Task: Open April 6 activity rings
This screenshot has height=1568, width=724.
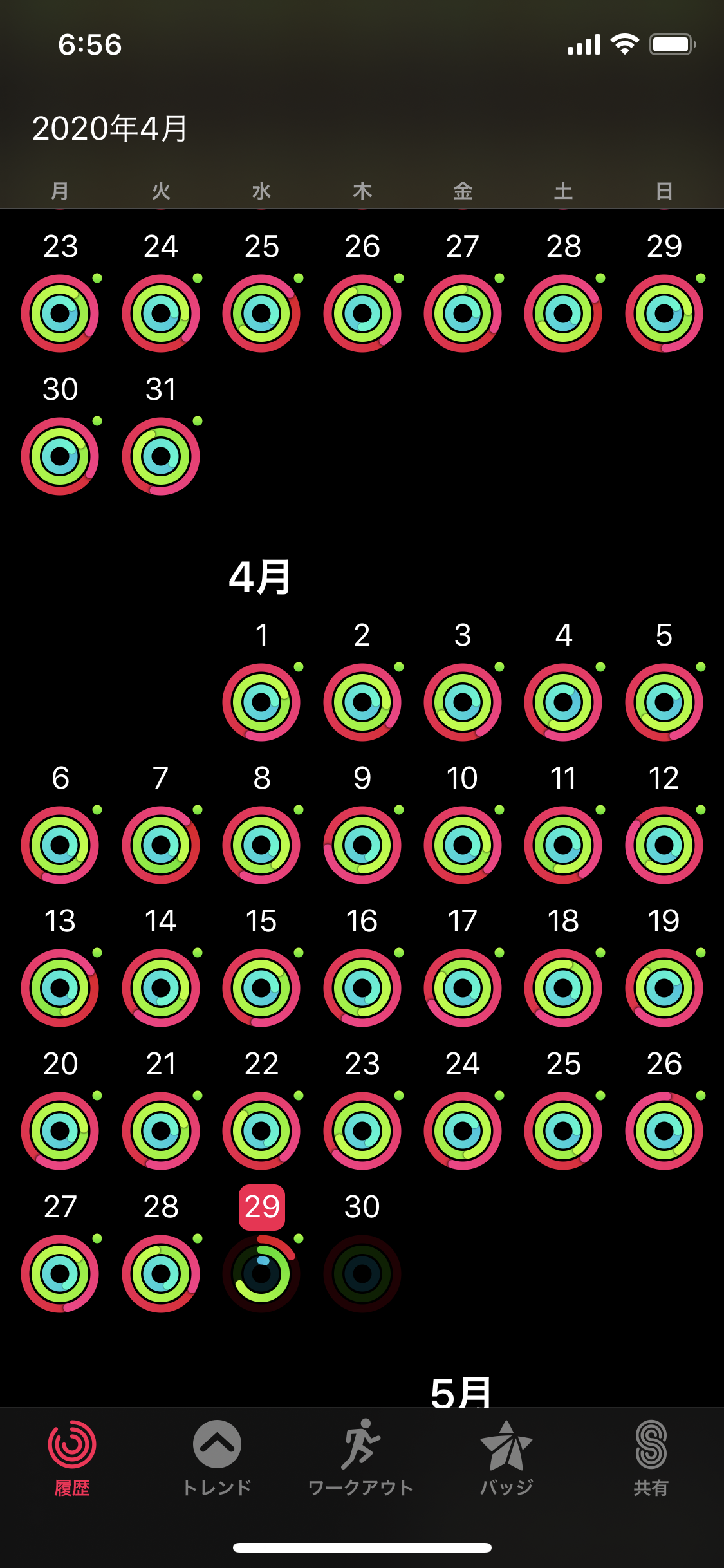Action: click(x=60, y=845)
